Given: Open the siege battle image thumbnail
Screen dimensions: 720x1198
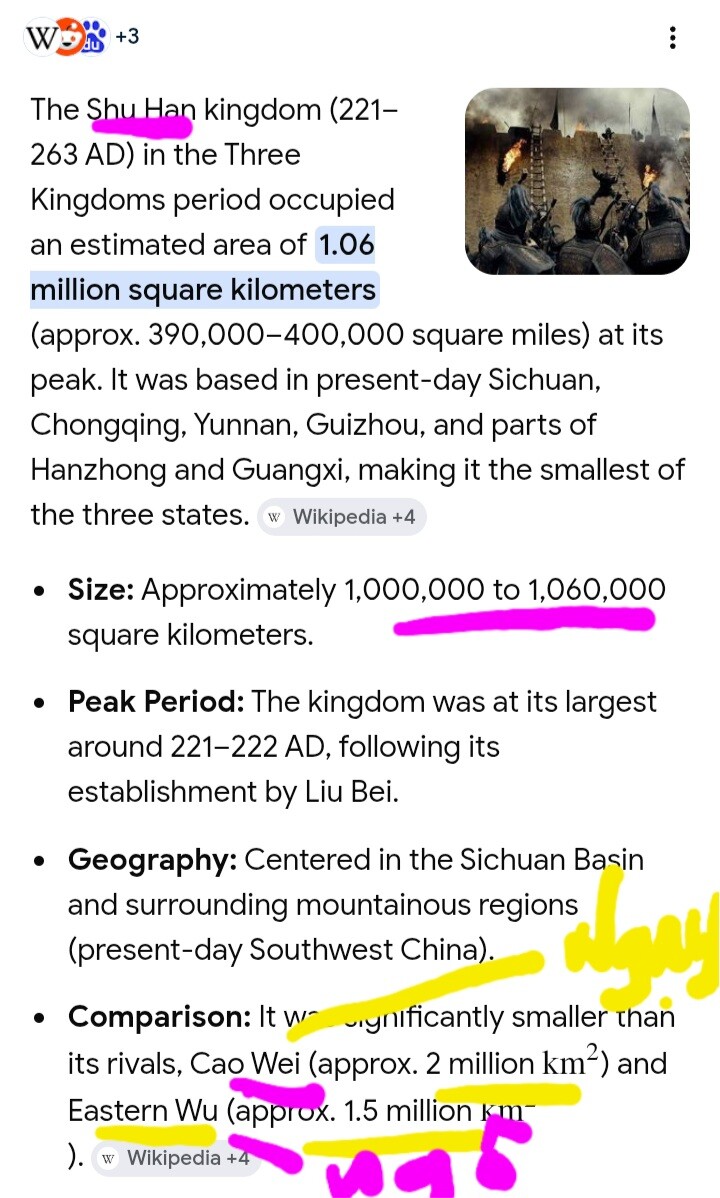Looking at the screenshot, I should pos(577,181).
